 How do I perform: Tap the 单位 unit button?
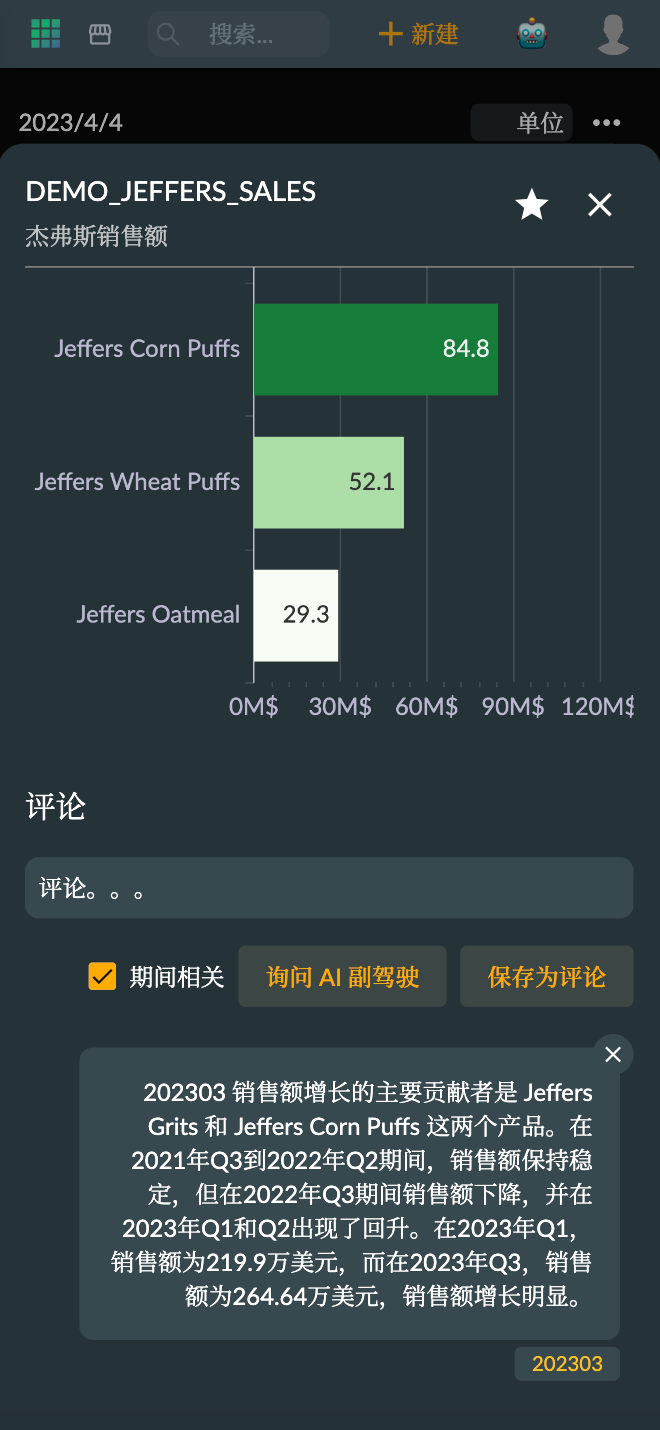[x=522, y=123]
